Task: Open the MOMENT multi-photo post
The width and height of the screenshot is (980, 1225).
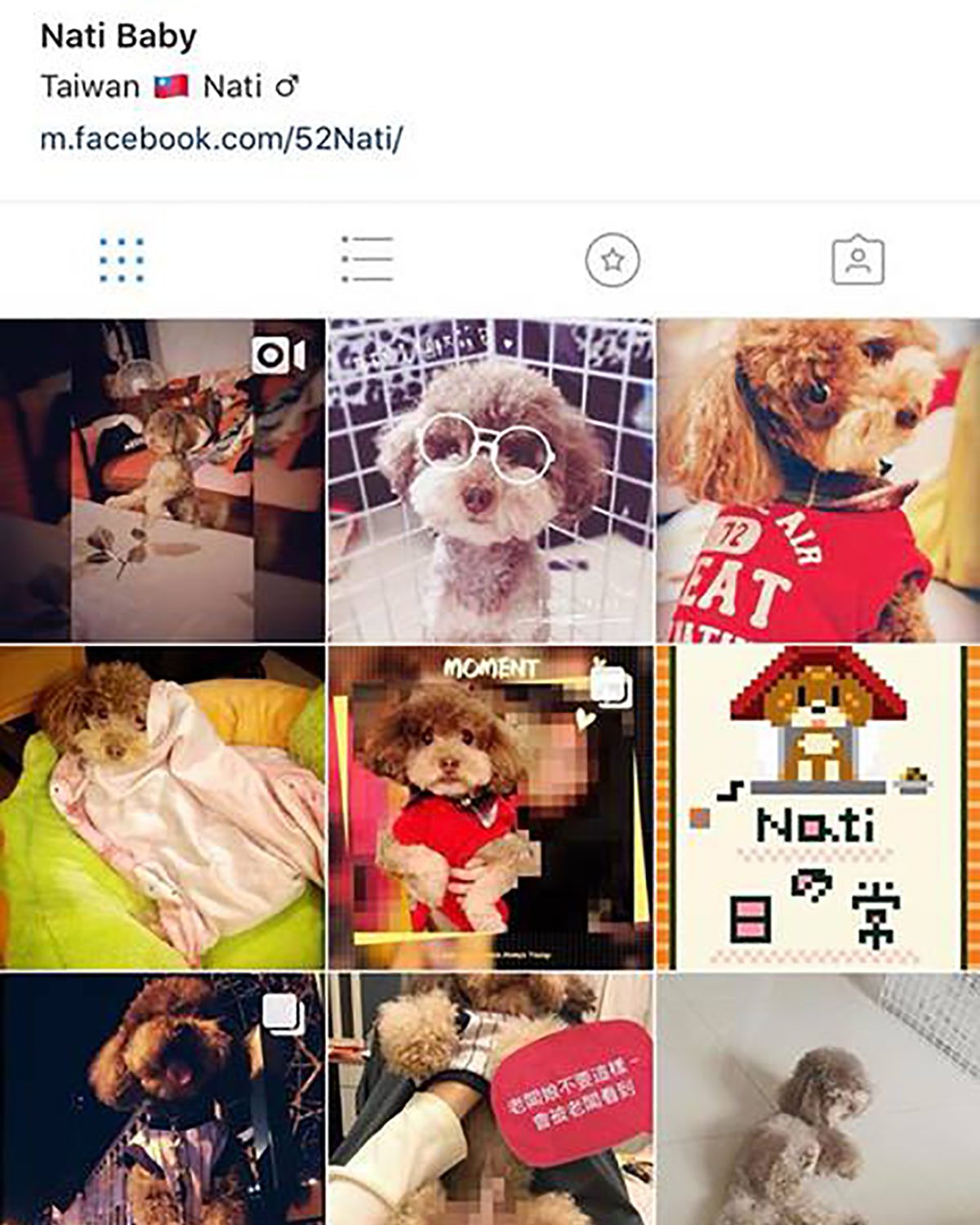Action: pyautogui.click(x=490, y=808)
